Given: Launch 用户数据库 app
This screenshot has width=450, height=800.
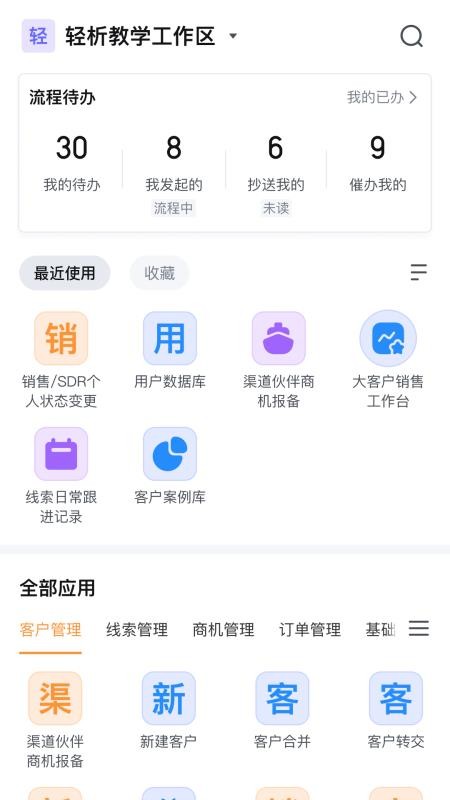Looking at the screenshot, I should [x=170, y=351].
